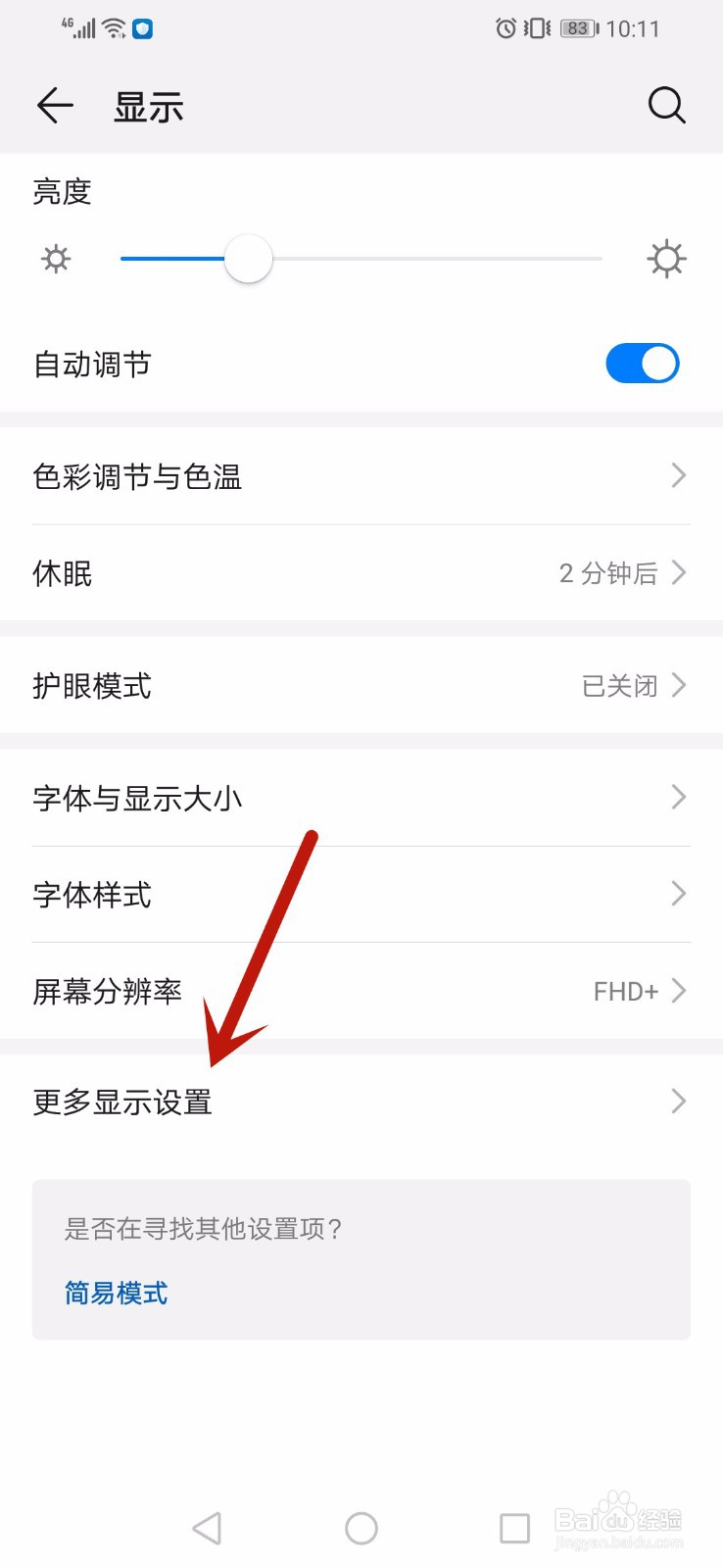Open 屏幕分辨率 resolution set to FHD+

pos(361,990)
